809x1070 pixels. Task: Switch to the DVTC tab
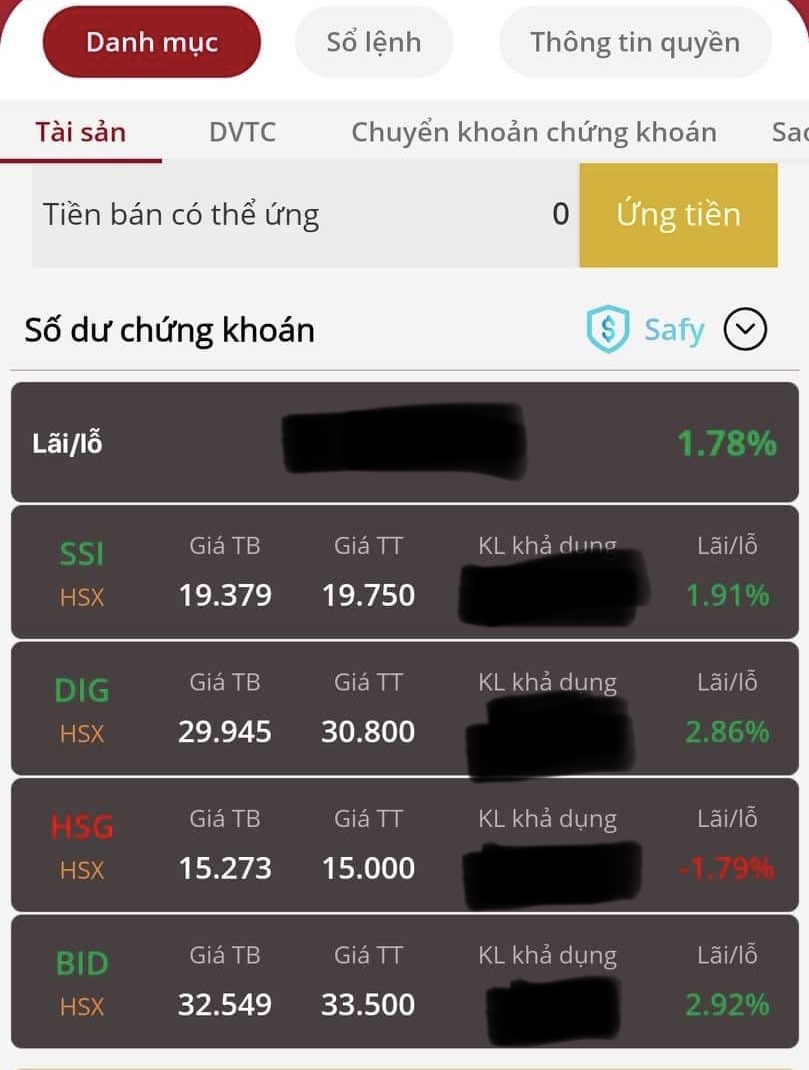point(242,132)
